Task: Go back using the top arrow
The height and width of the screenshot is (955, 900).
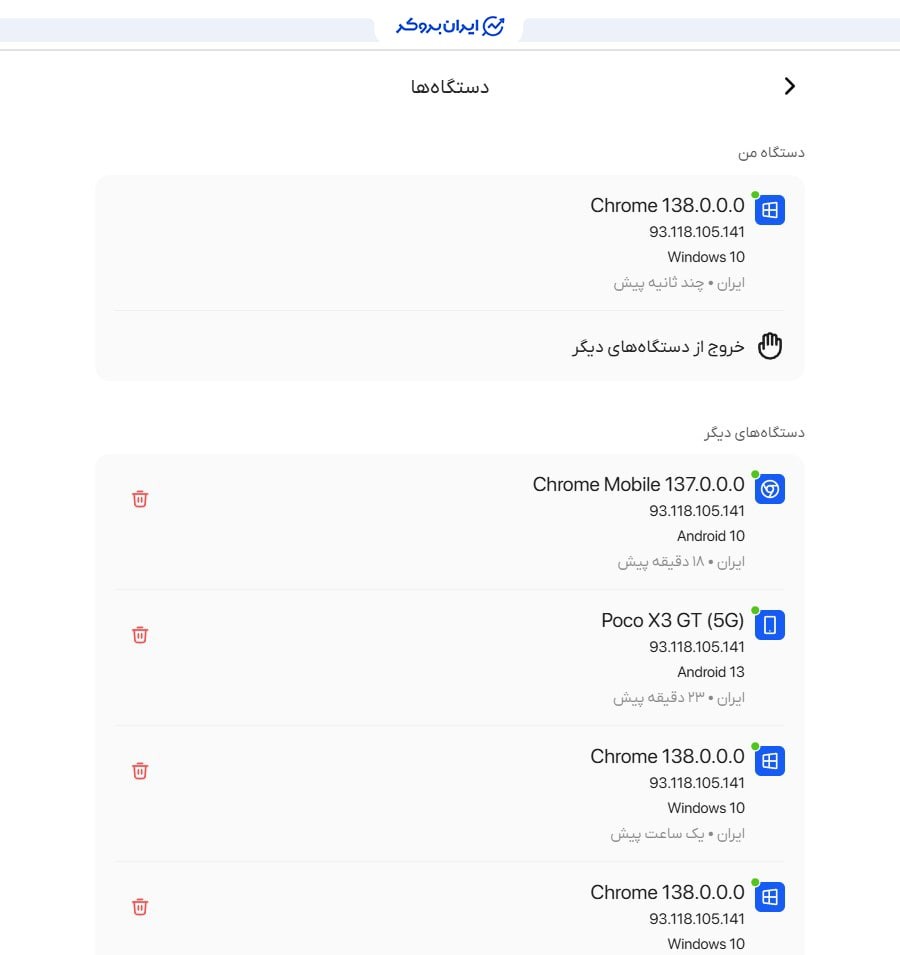Action: [790, 86]
